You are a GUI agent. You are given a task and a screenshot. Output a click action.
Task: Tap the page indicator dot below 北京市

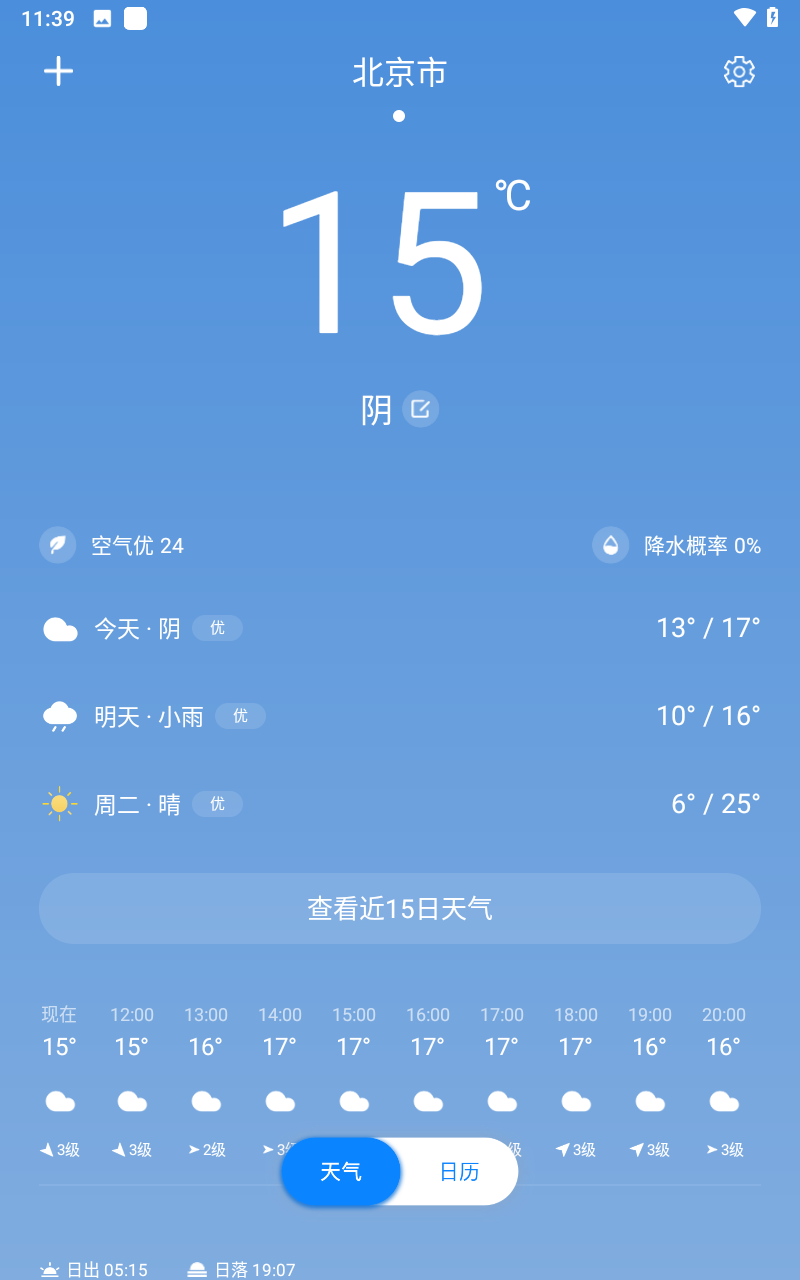point(398,115)
